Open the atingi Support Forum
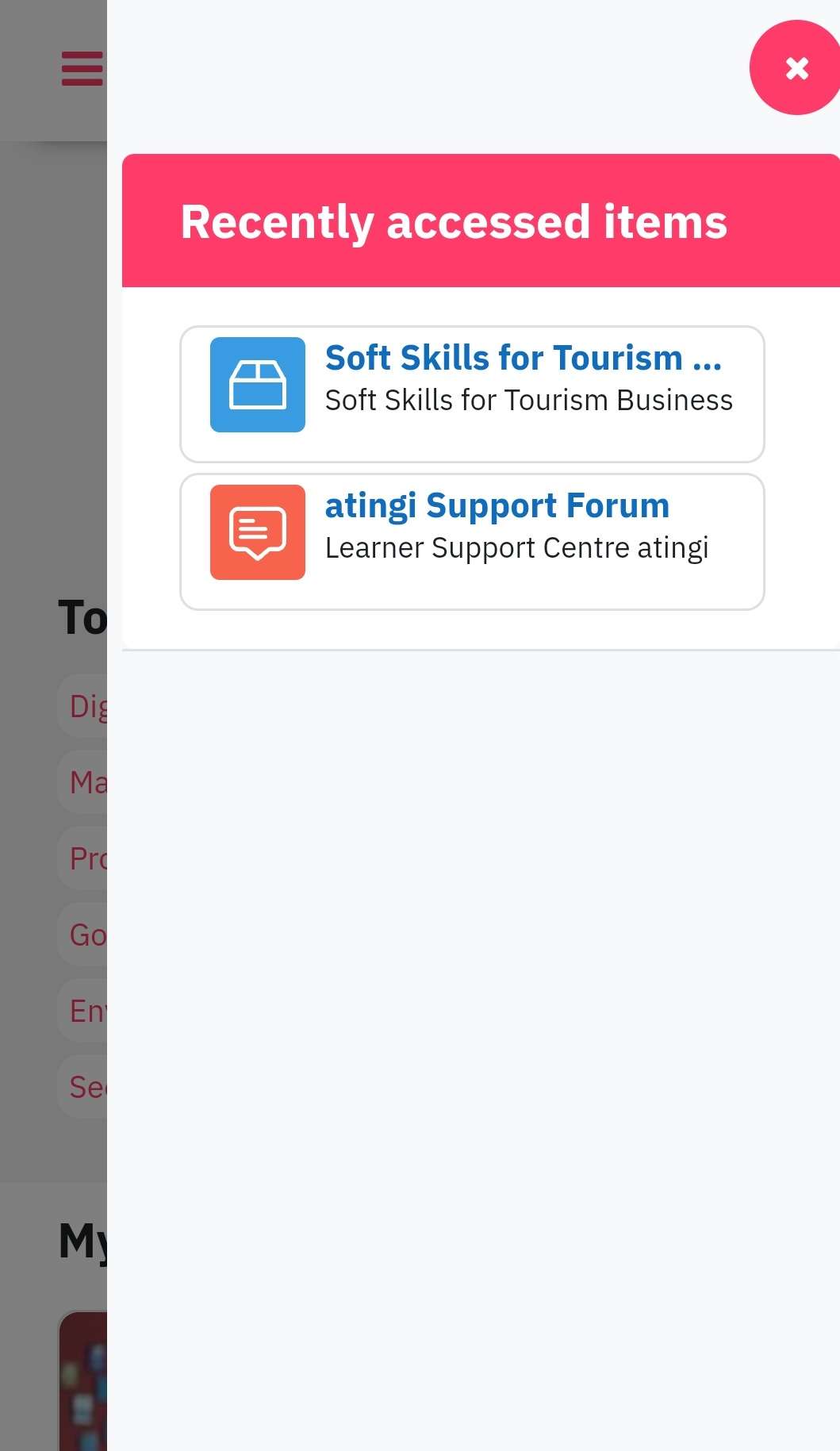This screenshot has width=840, height=1451. tap(497, 506)
